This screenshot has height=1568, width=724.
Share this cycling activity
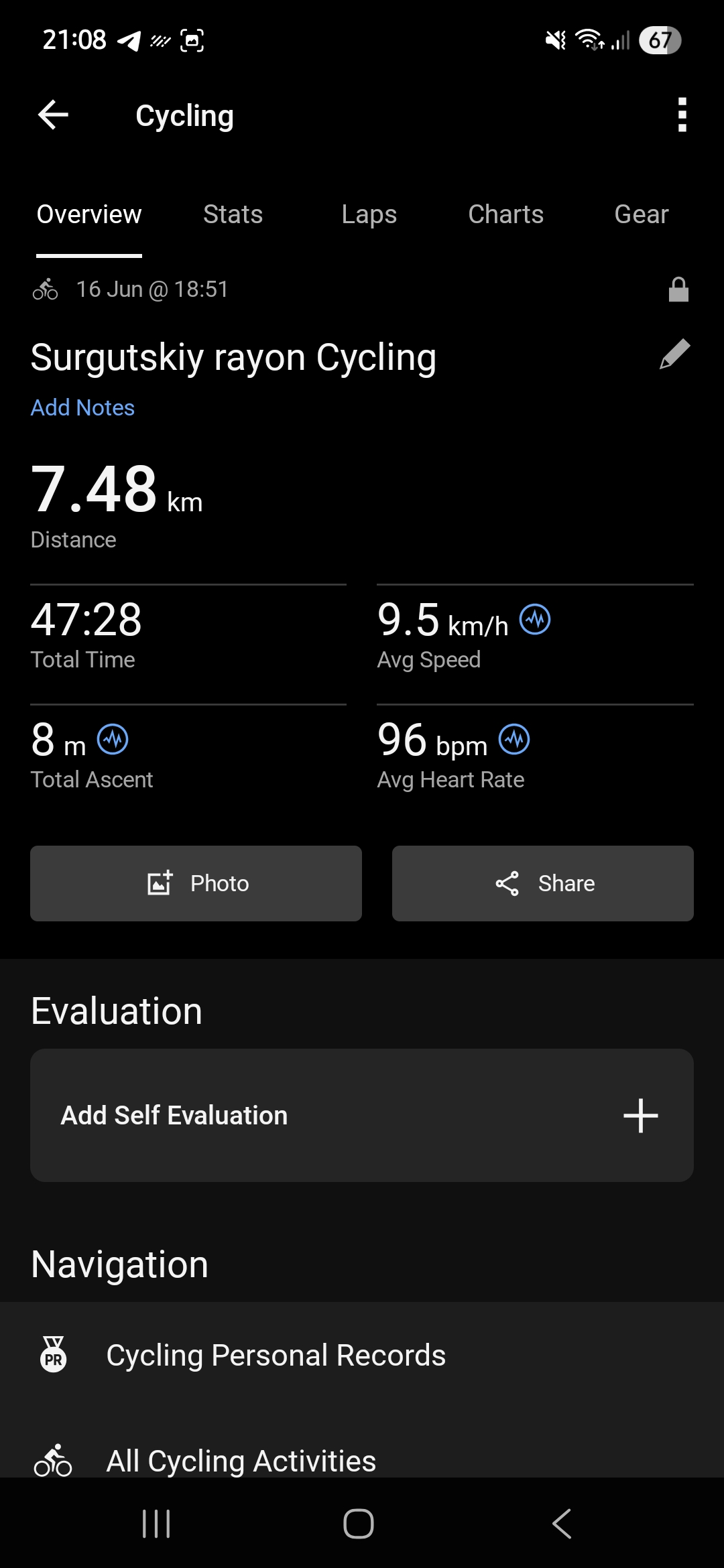[x=543, y=883]
